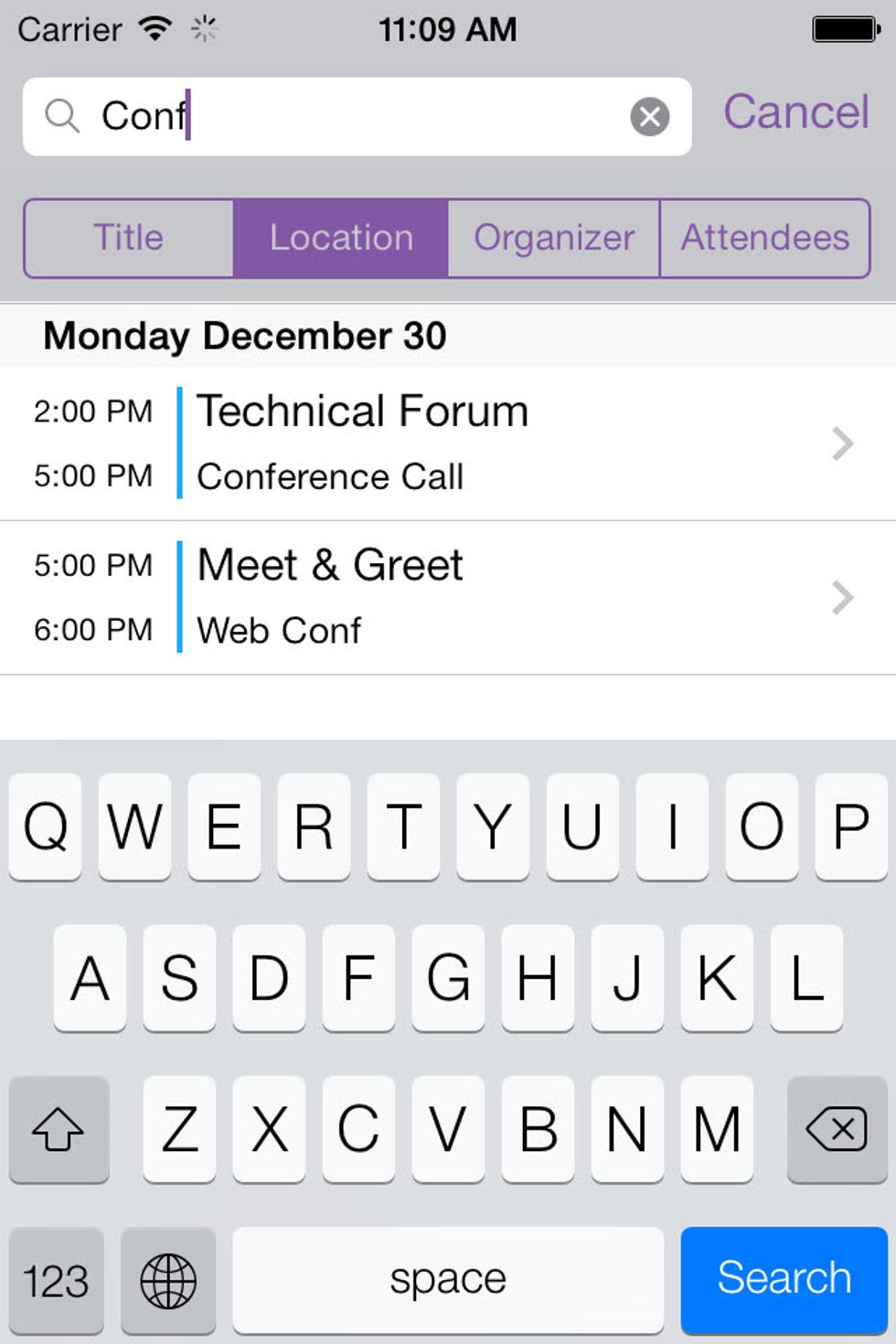This screenshot has width=896, height=1344.
Task: Tap the 123 key for numbers
Action: pos(57,1279)
